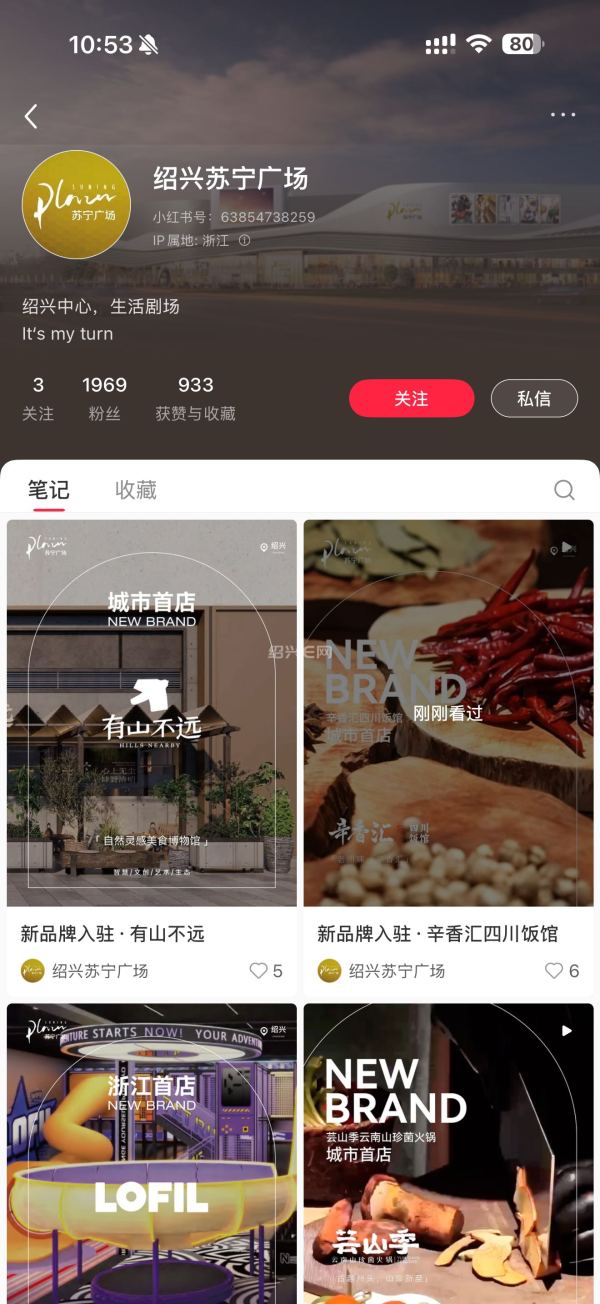Show the 1969 粉丝 followers list
Viewport: 600px width, 1304px height.
point(104,398)
